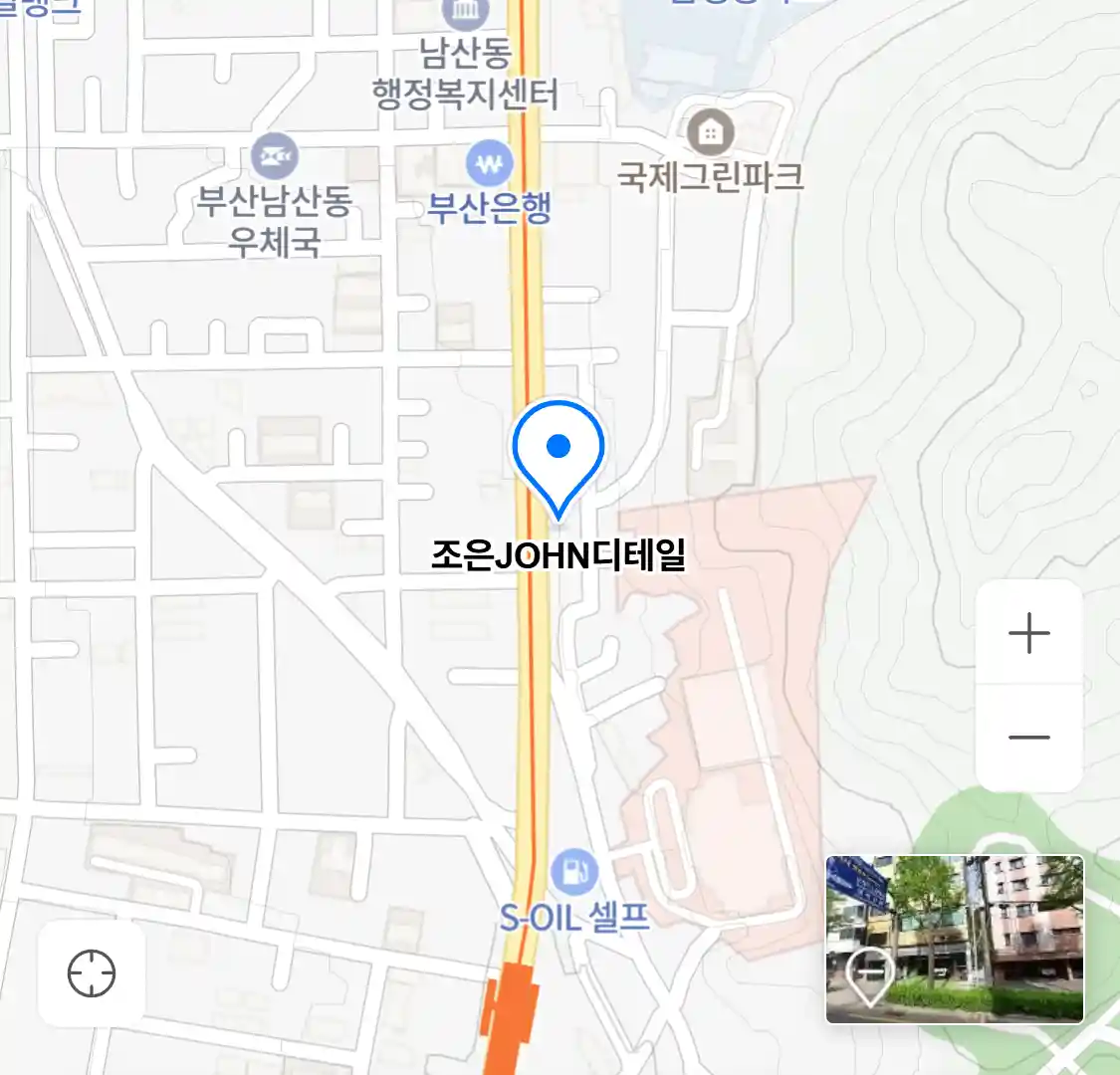Tap the 국제그린파크 apartment marker
Image resolution: width=1120 pixels, height=1075 pixels.
(710, 132)
